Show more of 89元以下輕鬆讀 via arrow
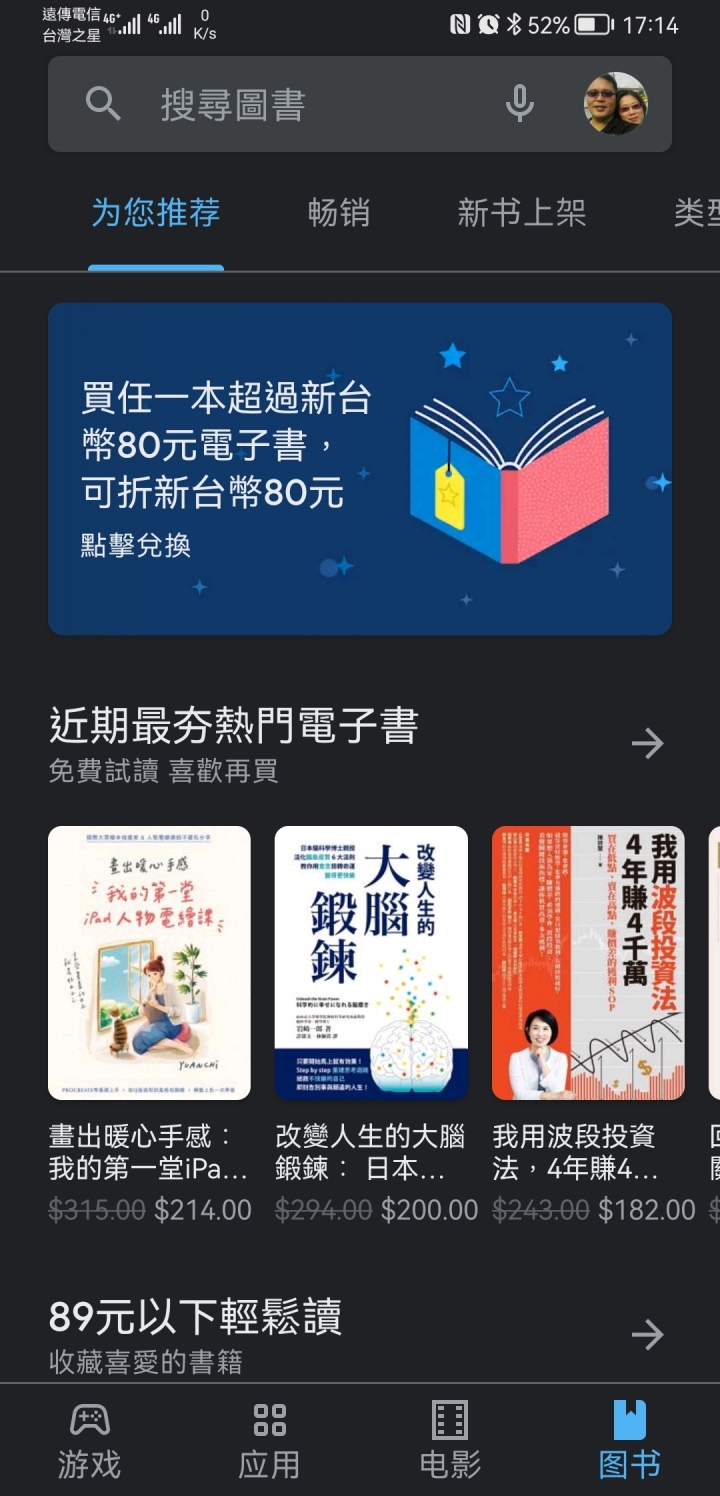This screenshot has height=1496, width=720. pyautogui.click(x=647, y=1334)
